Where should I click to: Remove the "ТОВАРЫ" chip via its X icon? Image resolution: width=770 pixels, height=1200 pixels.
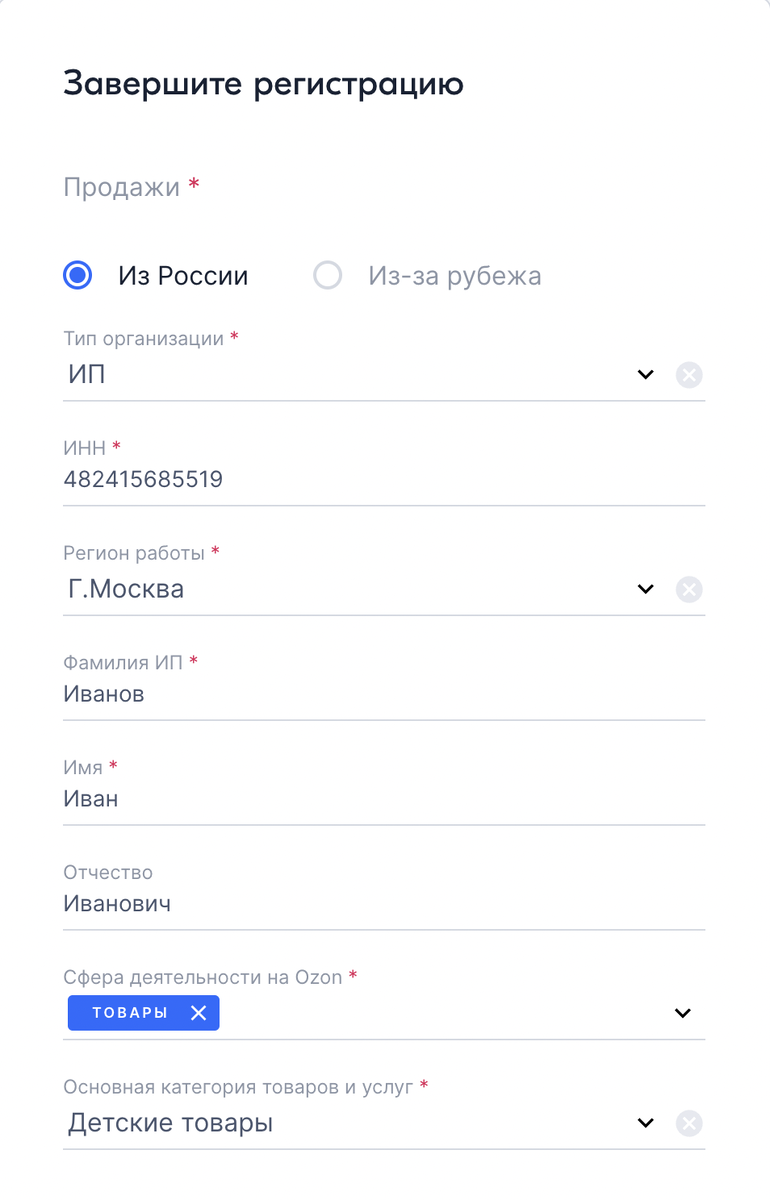(x=199, y=1012)
